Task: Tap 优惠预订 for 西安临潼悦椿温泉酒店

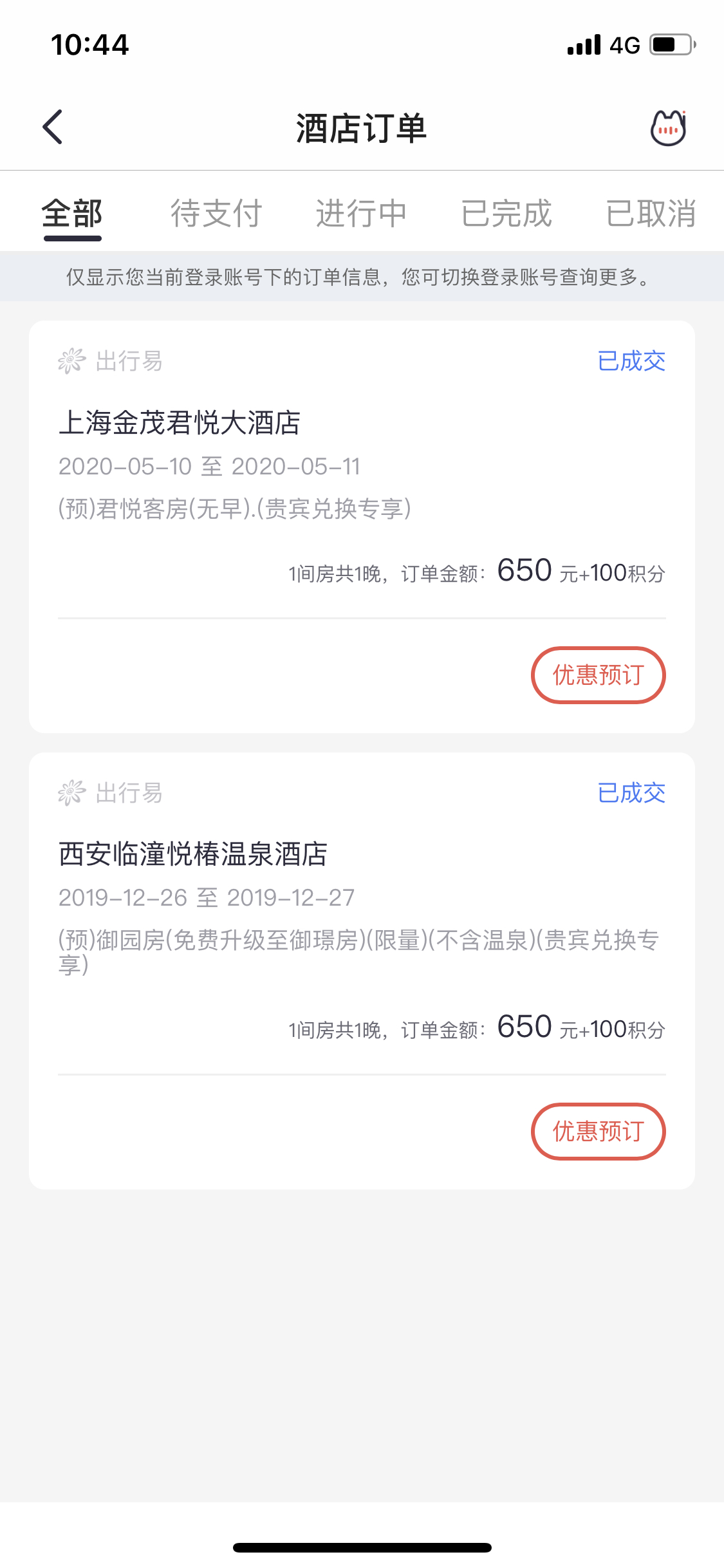Action: pos(598,1132)
